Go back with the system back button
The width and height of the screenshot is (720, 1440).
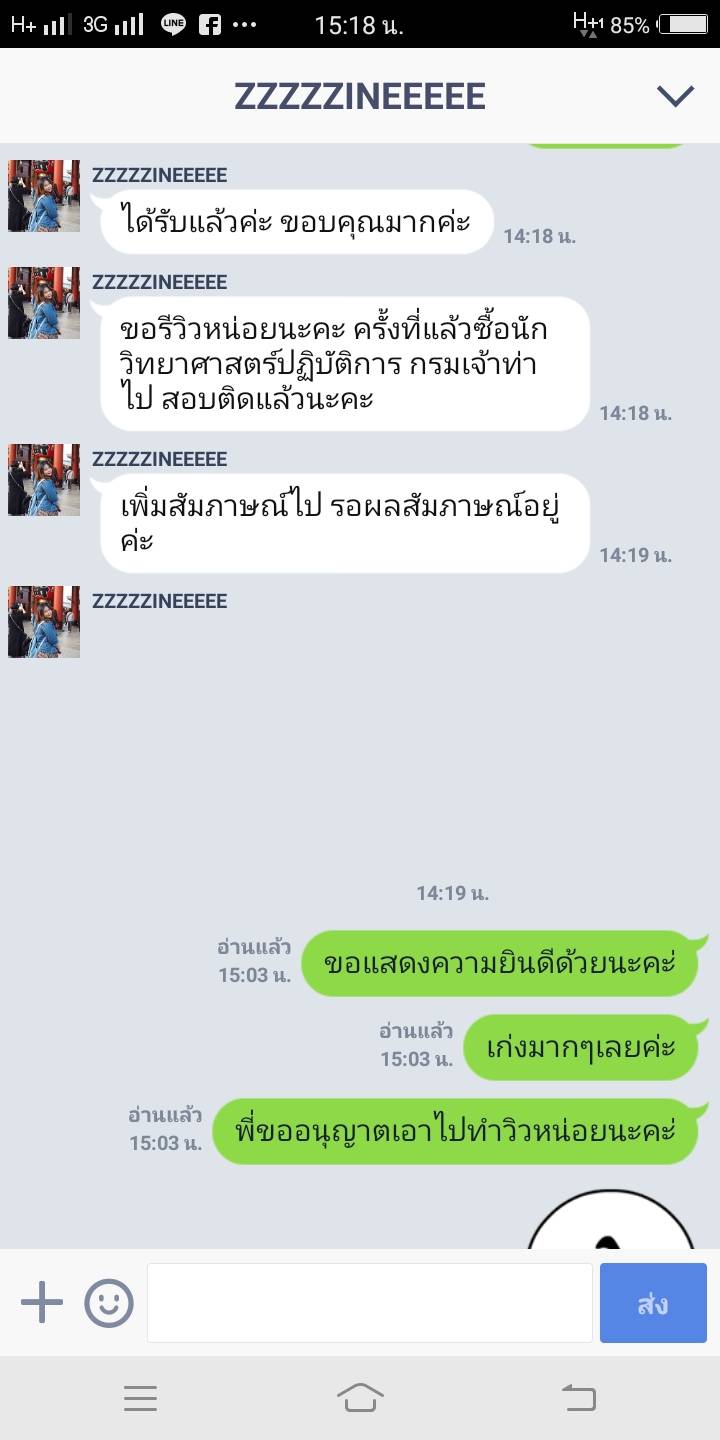pos(578,1398)
